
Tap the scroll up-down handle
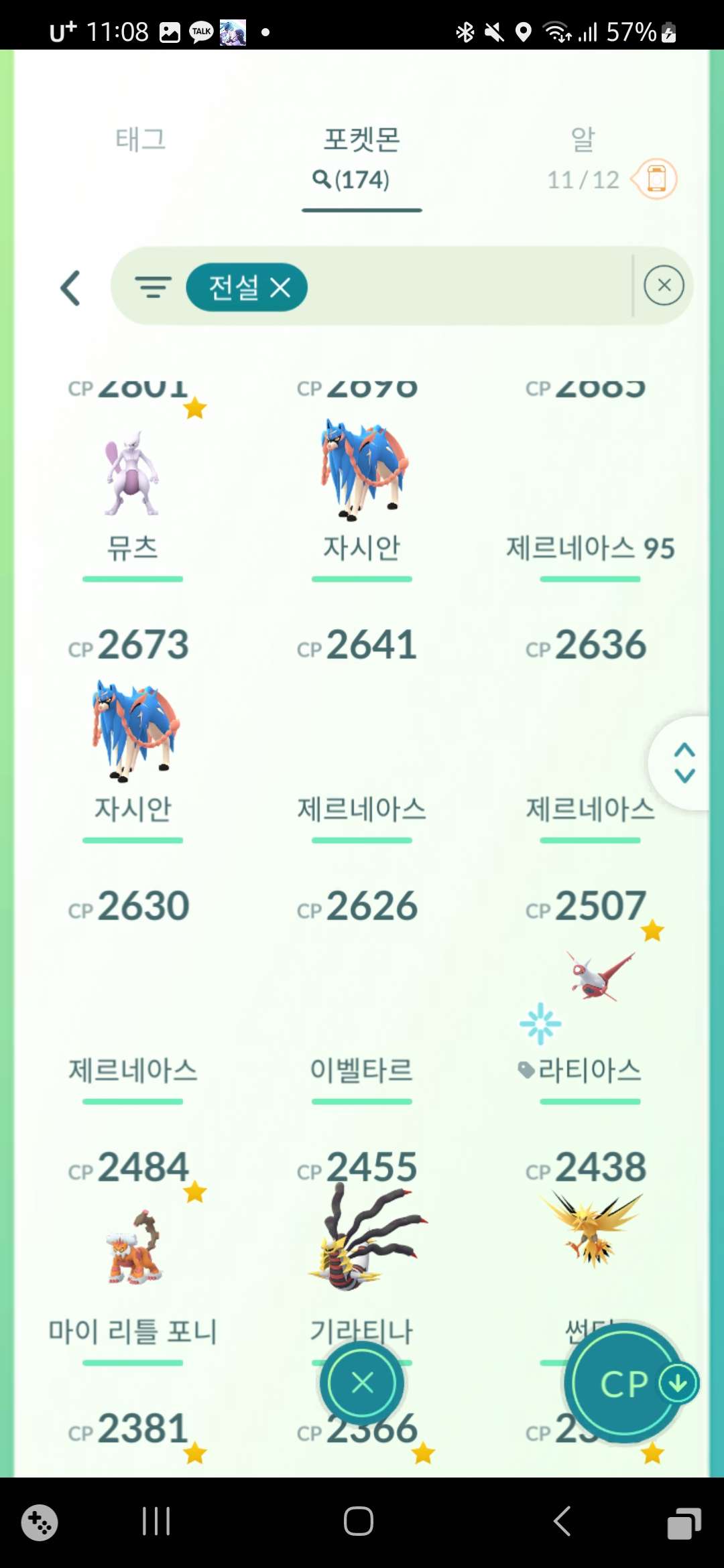click(684, 763)
